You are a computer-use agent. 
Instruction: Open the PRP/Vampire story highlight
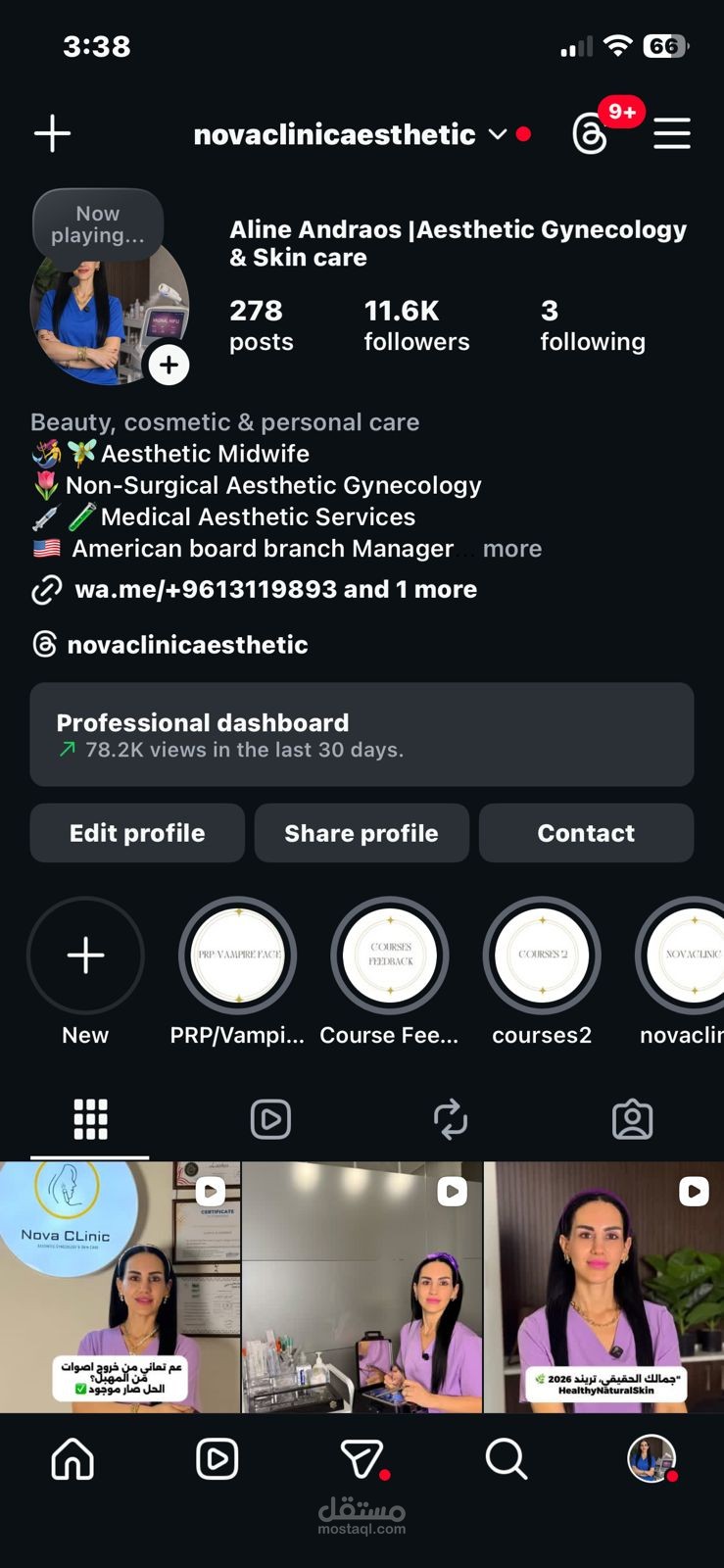236,955
